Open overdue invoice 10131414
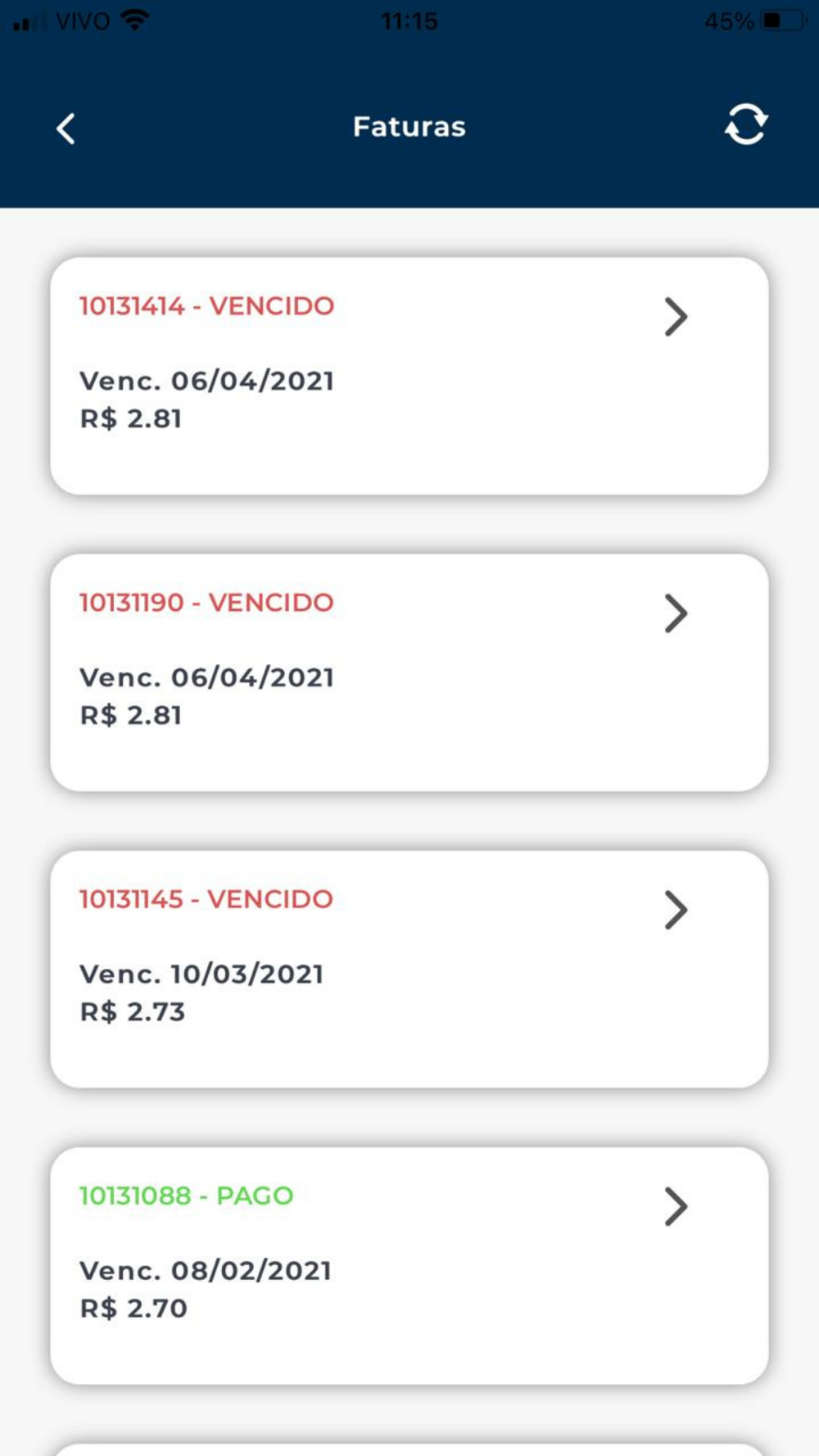 pos(409,376)
